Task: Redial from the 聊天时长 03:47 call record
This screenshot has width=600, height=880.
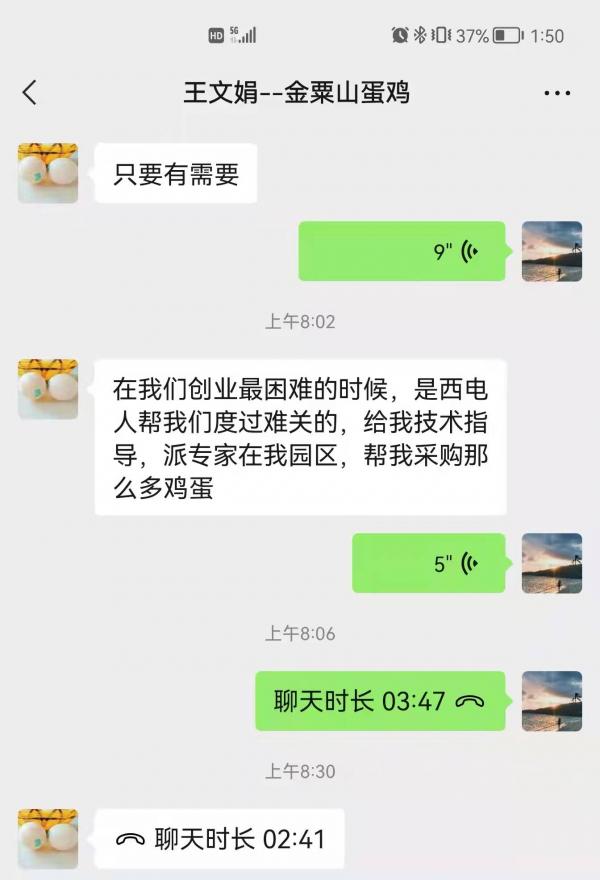Action: click(380, 701)
